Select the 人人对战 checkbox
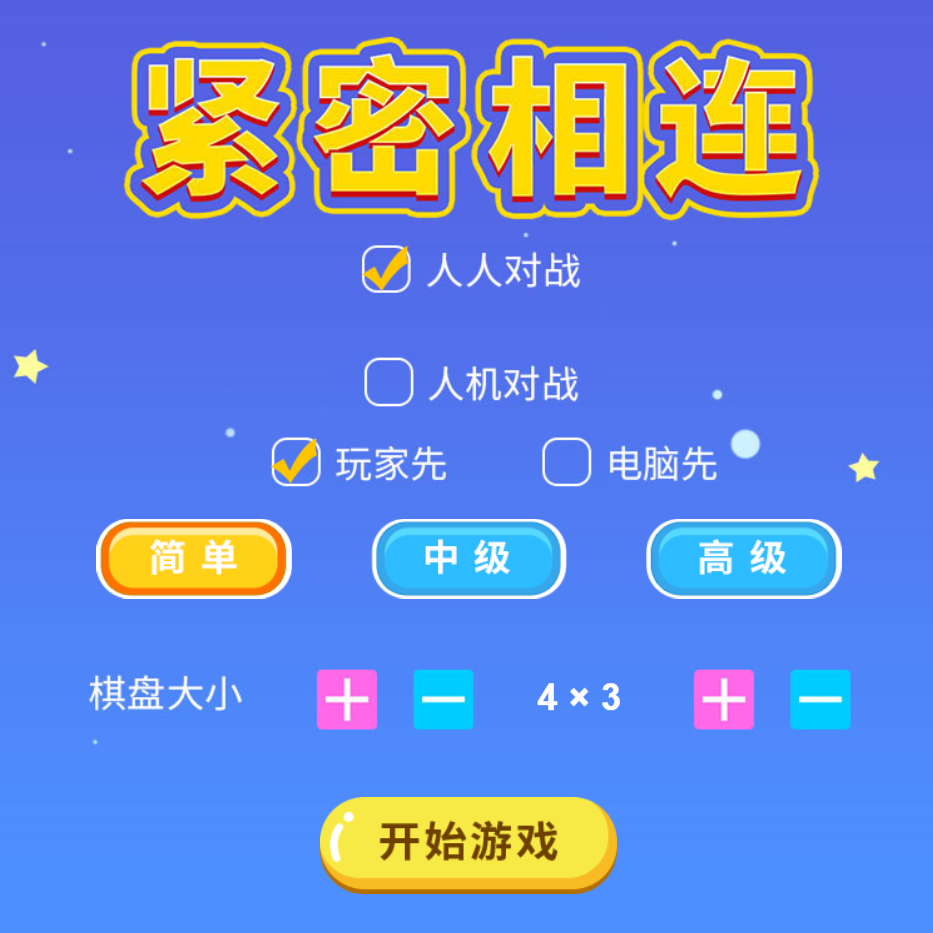This screenshot has width=933, height=933. click(386, 270)
